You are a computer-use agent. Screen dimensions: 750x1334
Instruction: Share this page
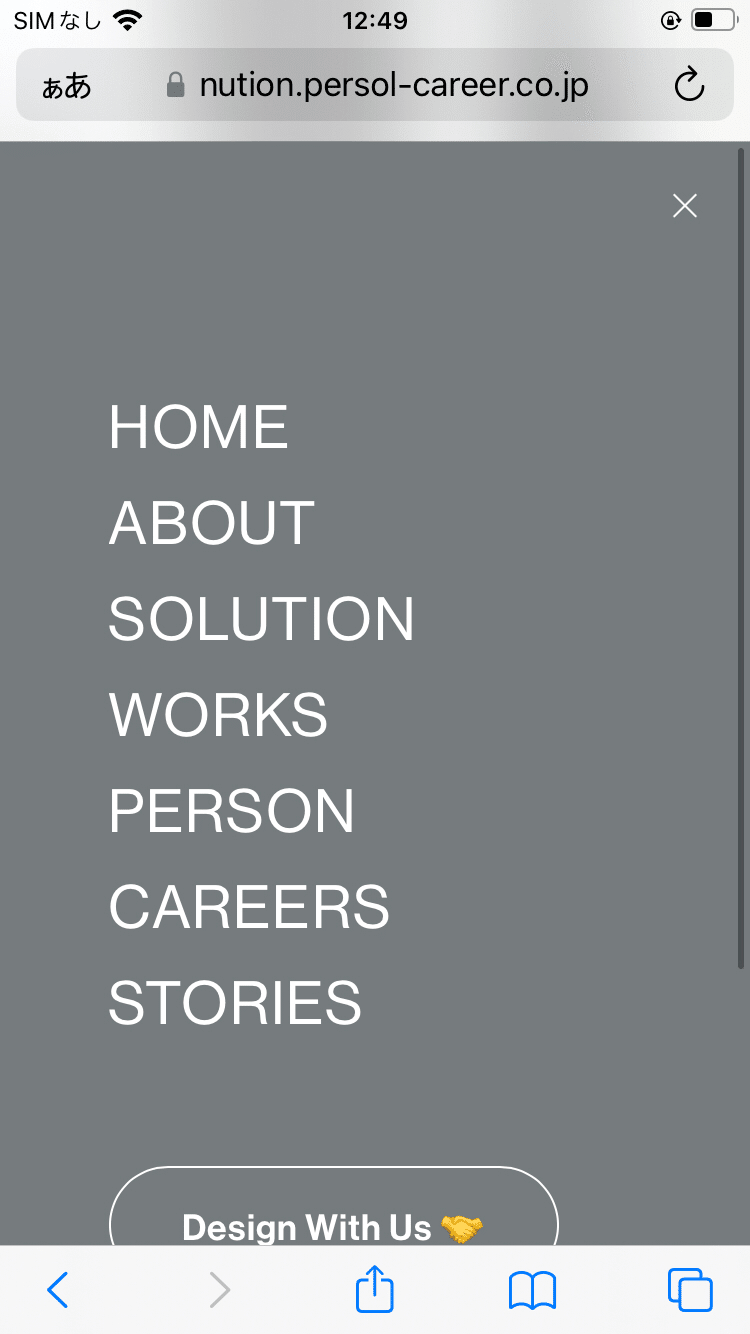coord(375,1288)
